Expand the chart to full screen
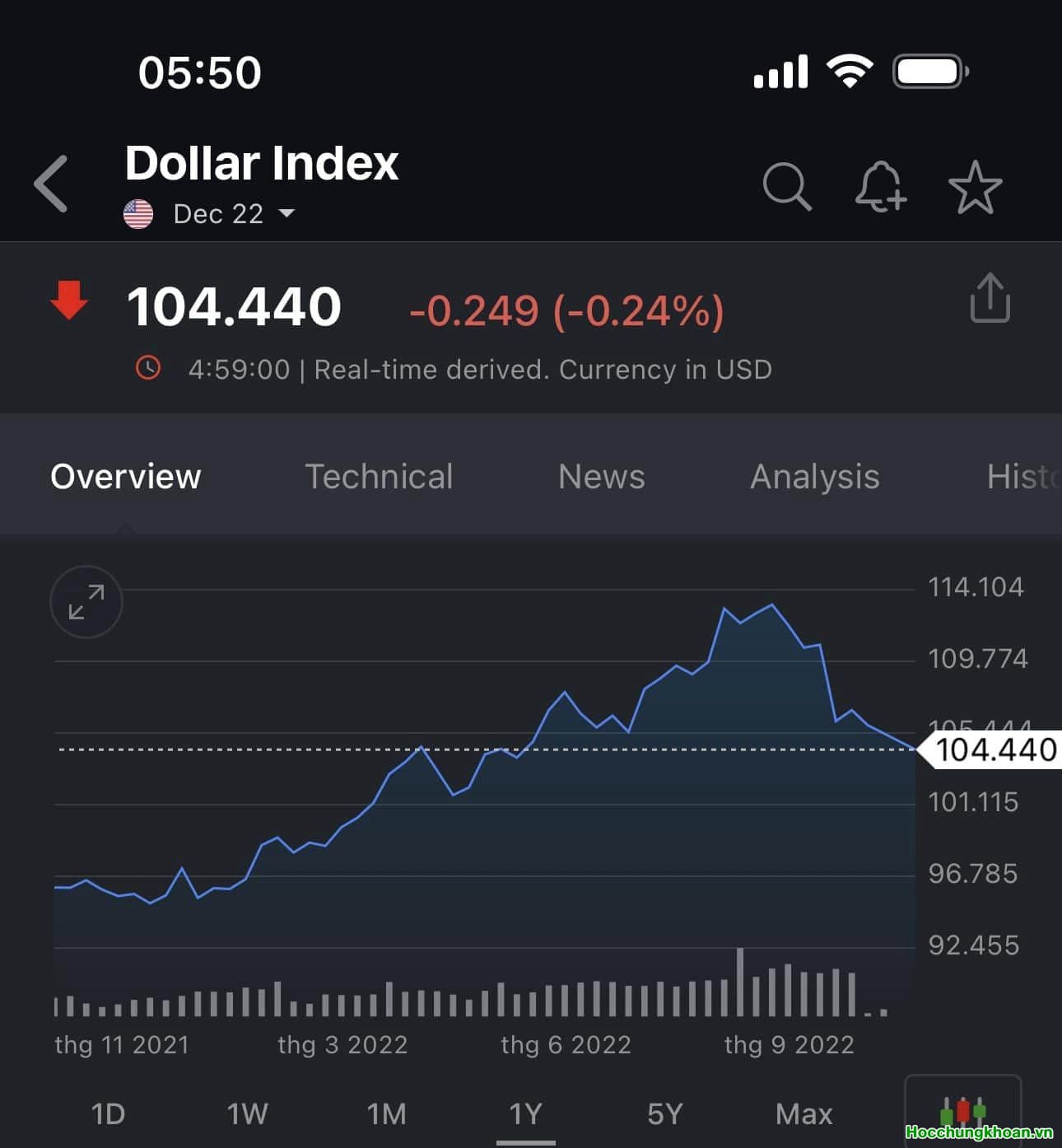The height and width of the screenshot is (1148, 1062). click(x=86, y=602)
